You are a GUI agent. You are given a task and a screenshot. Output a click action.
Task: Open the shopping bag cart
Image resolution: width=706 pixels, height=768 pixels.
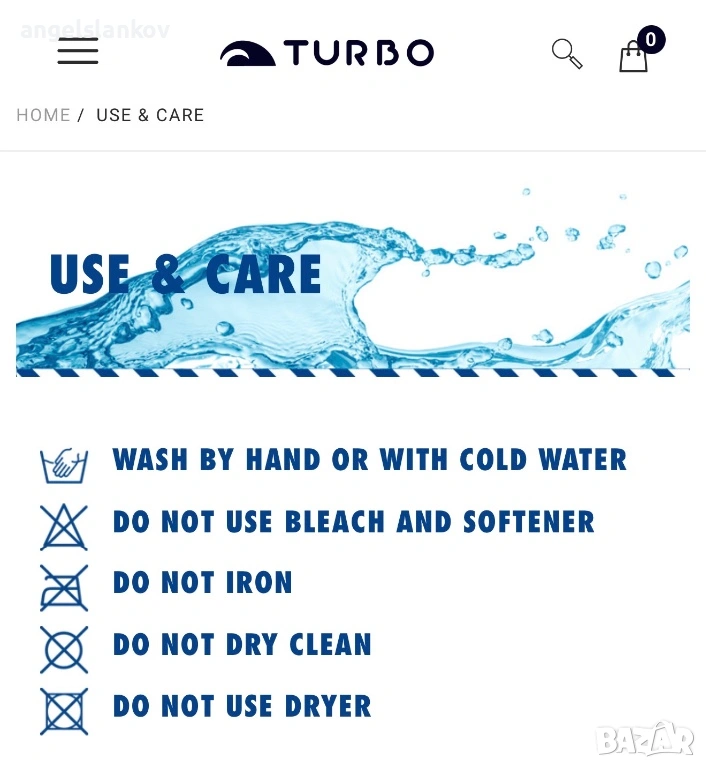pyautogui.click(x=634, y=56)
